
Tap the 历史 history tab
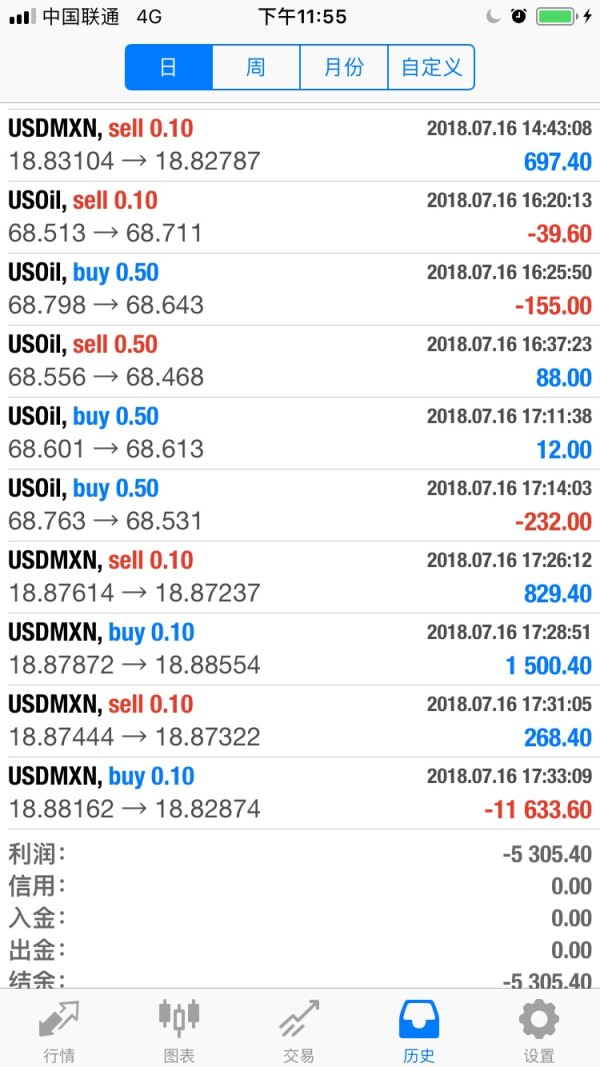coord(419,1030)
